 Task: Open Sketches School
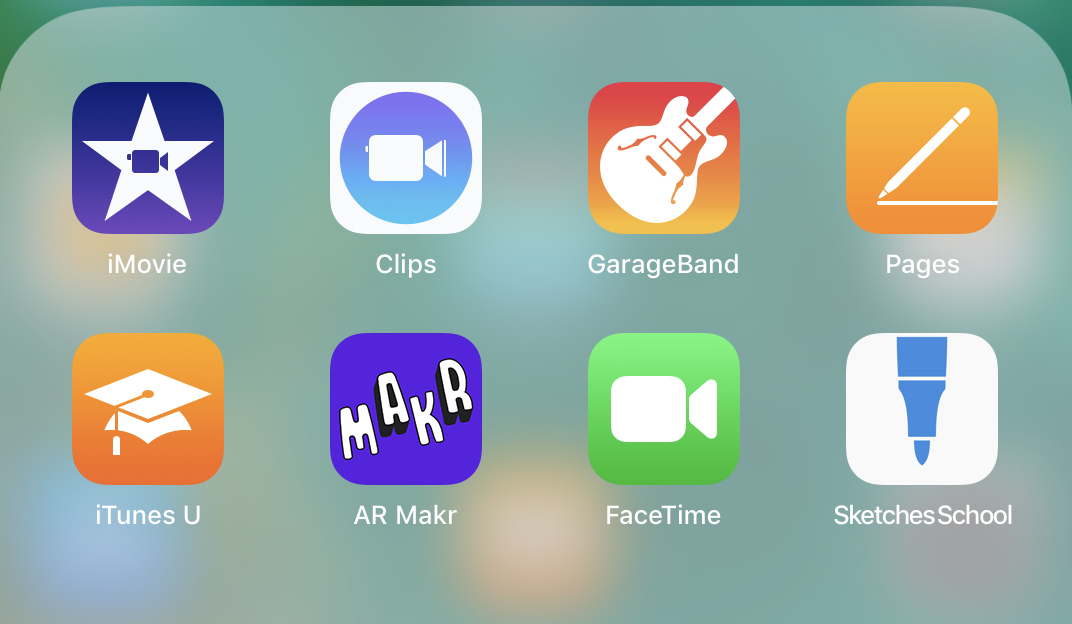(x=922, y=409)
